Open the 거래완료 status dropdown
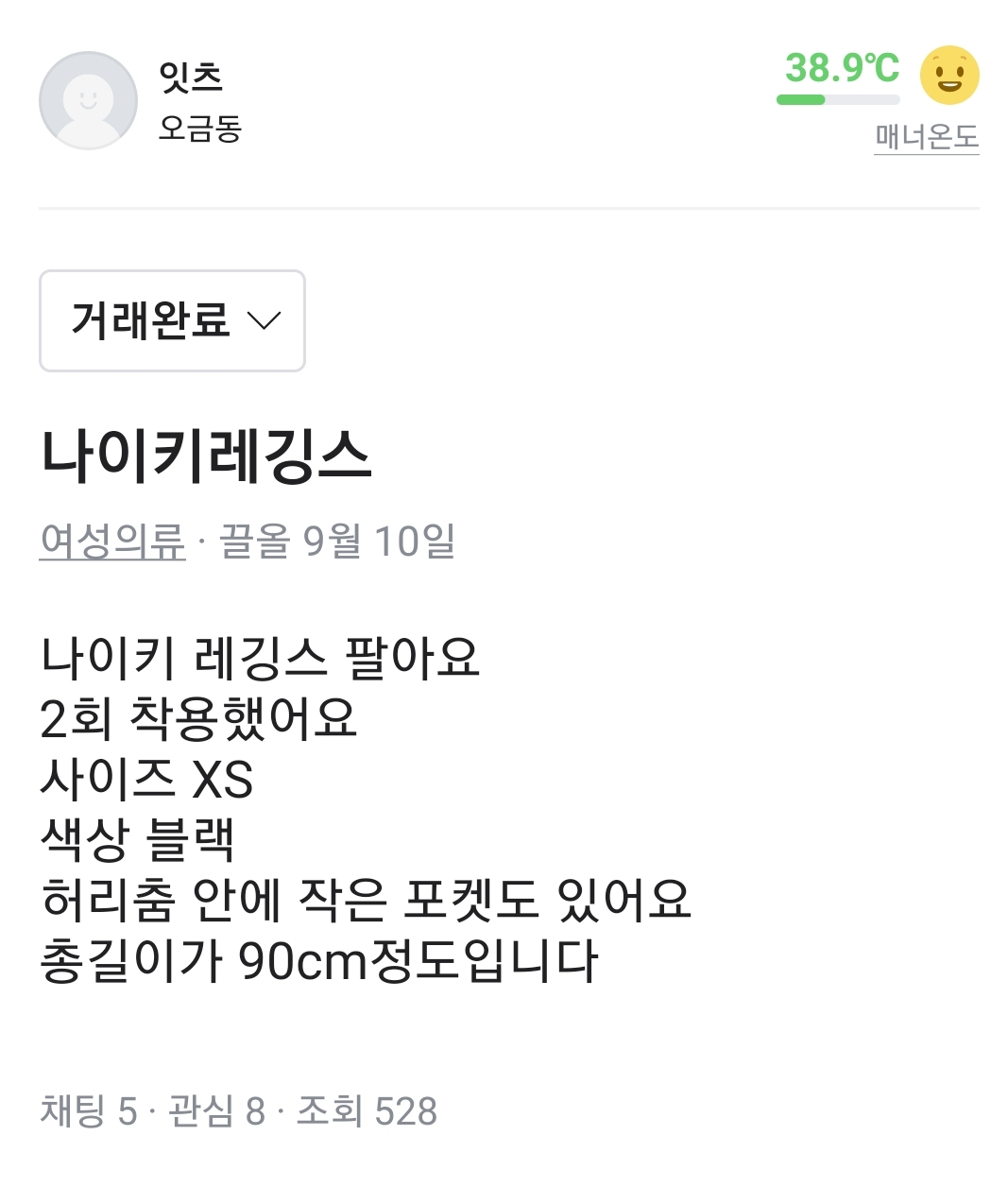Viewport: 1008px width, 1187px height. [172, 320]
